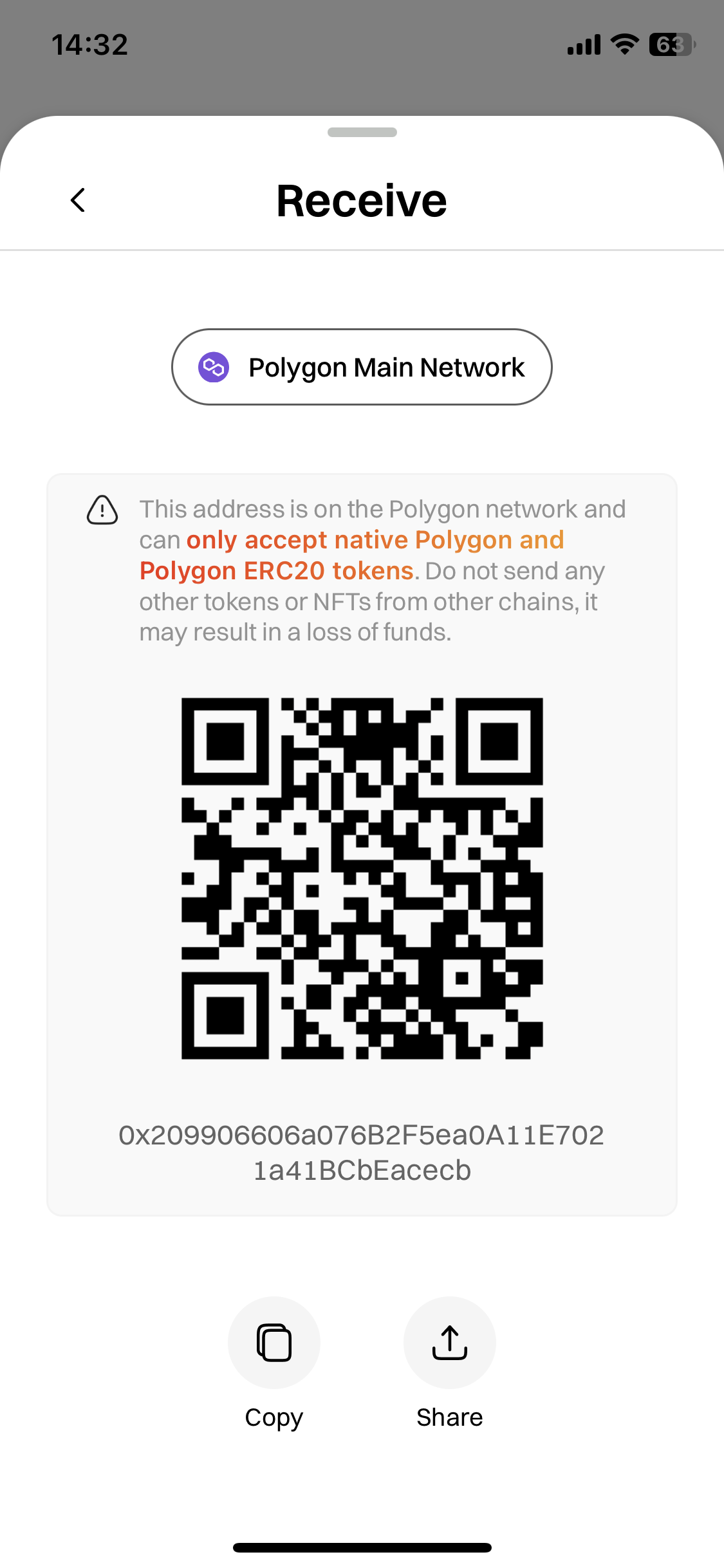Copy the wallet address

point(274,1342)
